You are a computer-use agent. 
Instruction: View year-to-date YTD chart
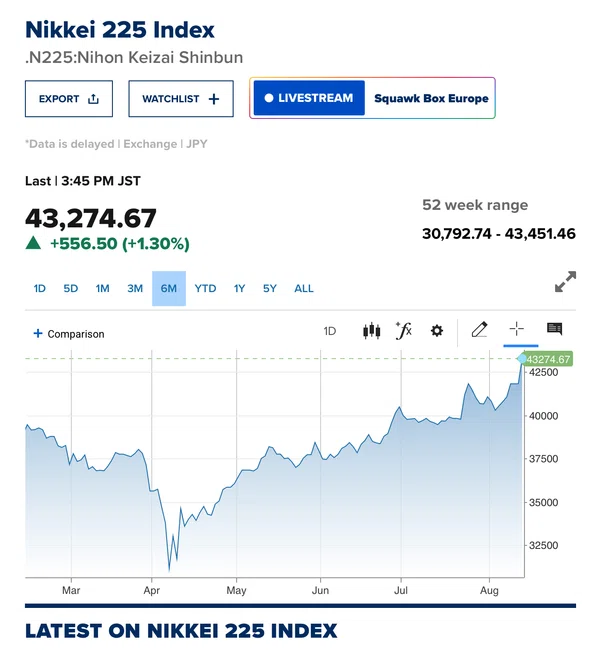[205, 289]
